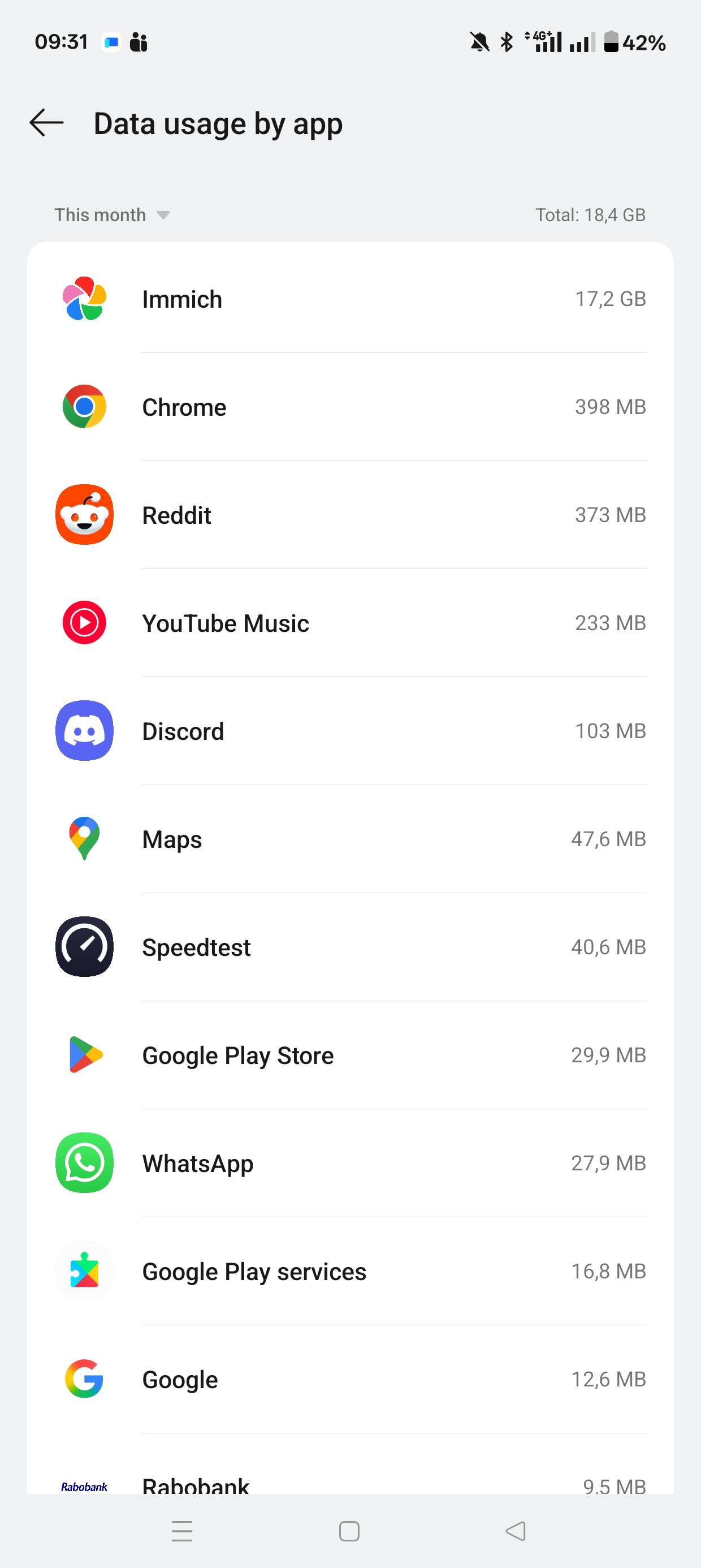
Task: Open Reddit data usage entry
Action: 350,515
